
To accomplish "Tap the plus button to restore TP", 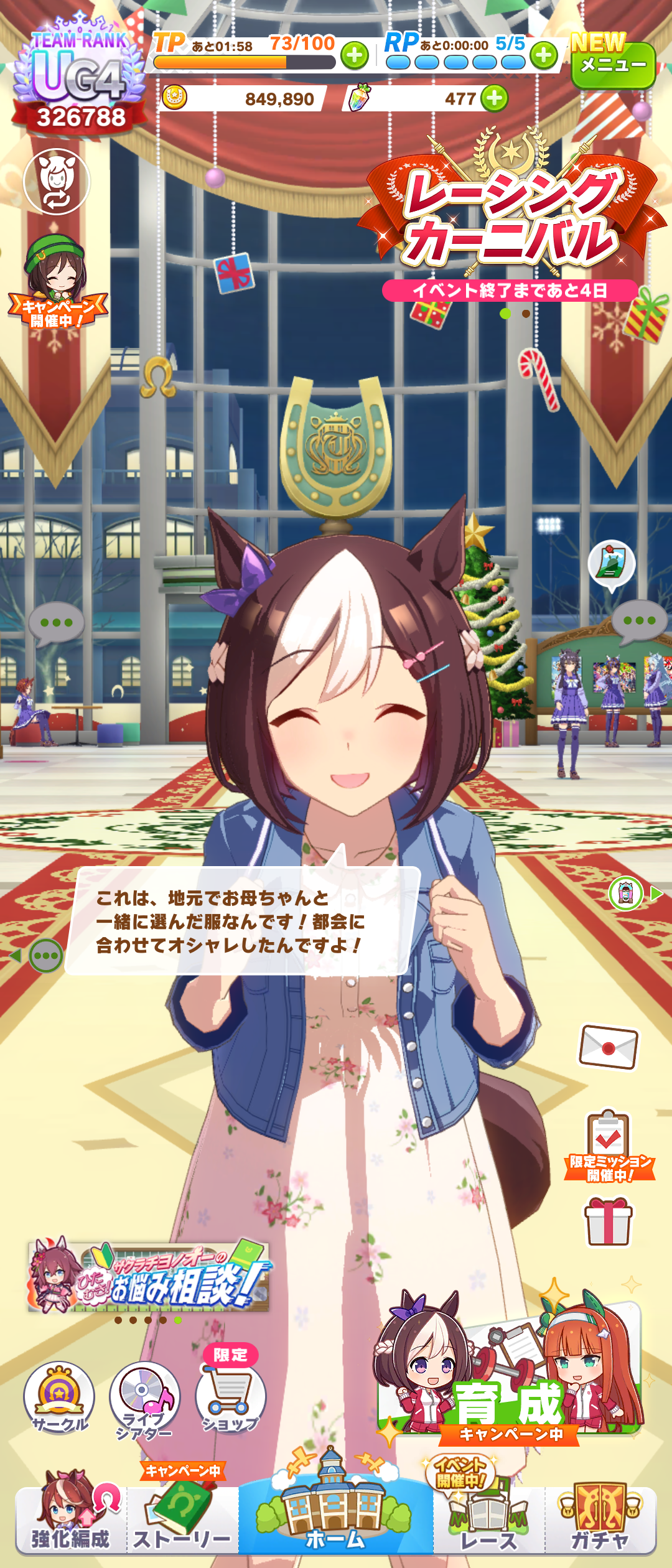I will pyautogui.click(x=355, y=56).
